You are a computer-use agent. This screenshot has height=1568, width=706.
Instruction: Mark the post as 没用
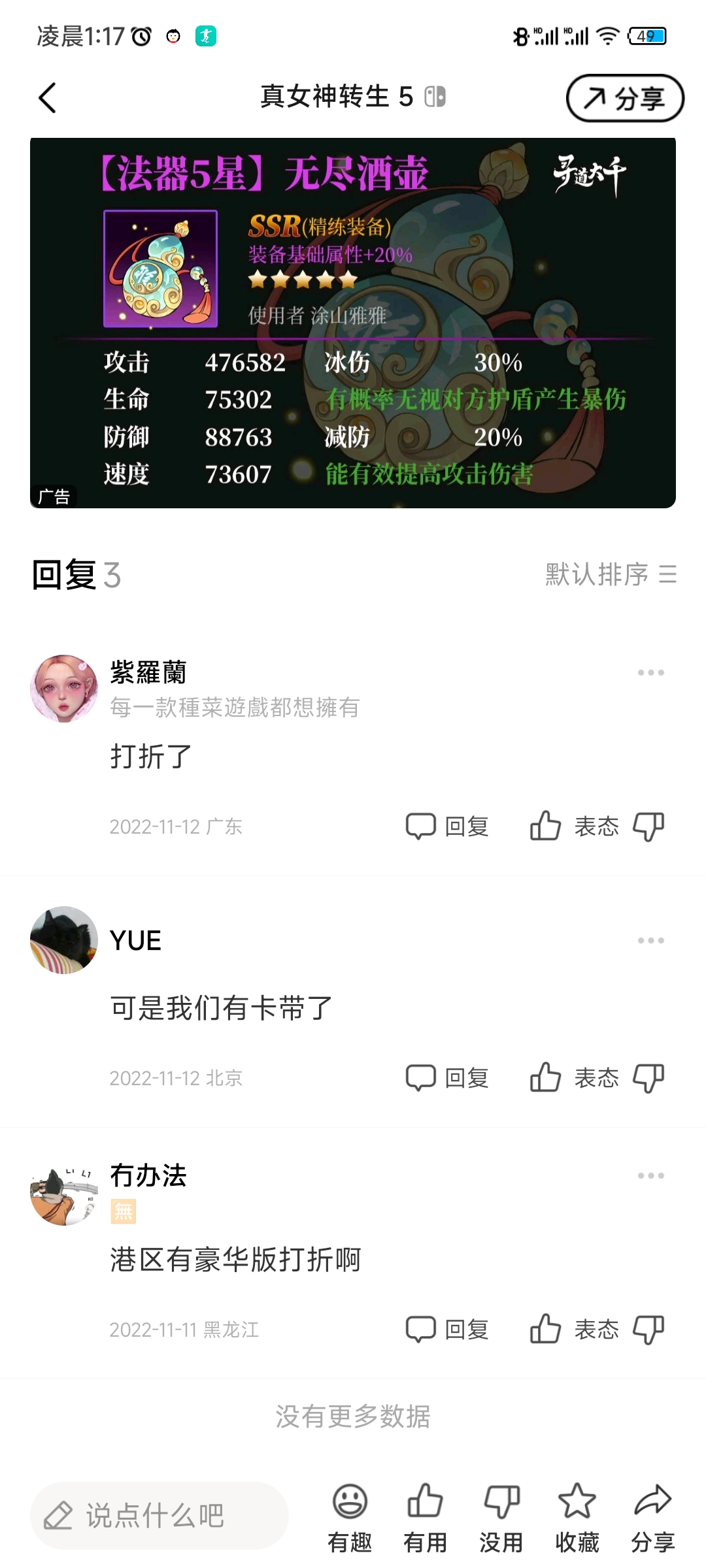(501, 1516)
